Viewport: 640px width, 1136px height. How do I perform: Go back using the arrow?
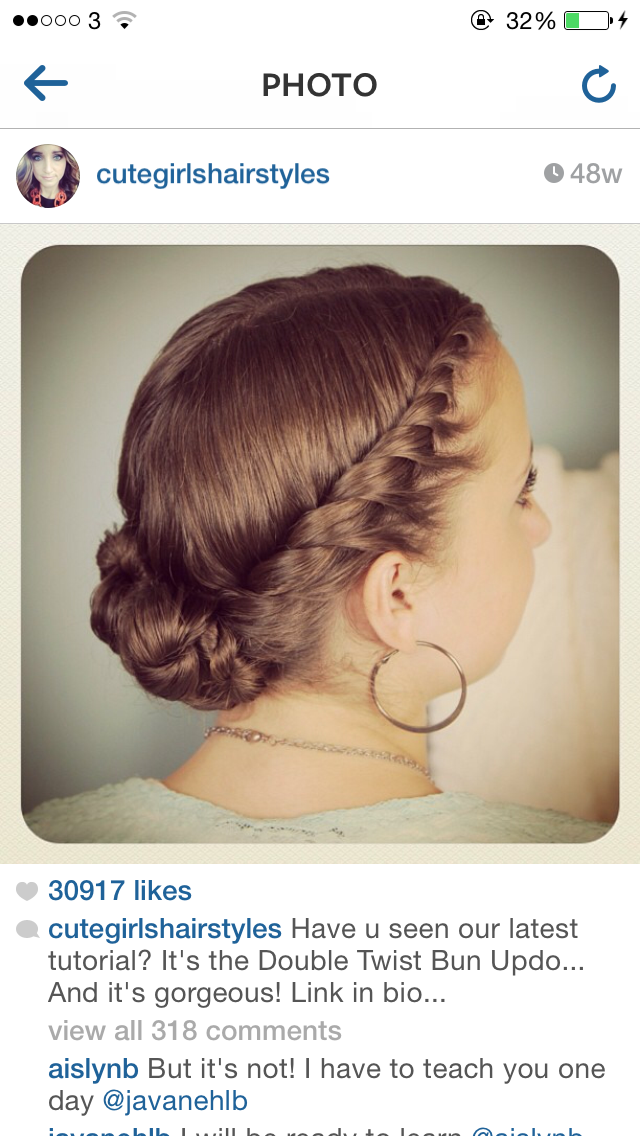[46, 83]
